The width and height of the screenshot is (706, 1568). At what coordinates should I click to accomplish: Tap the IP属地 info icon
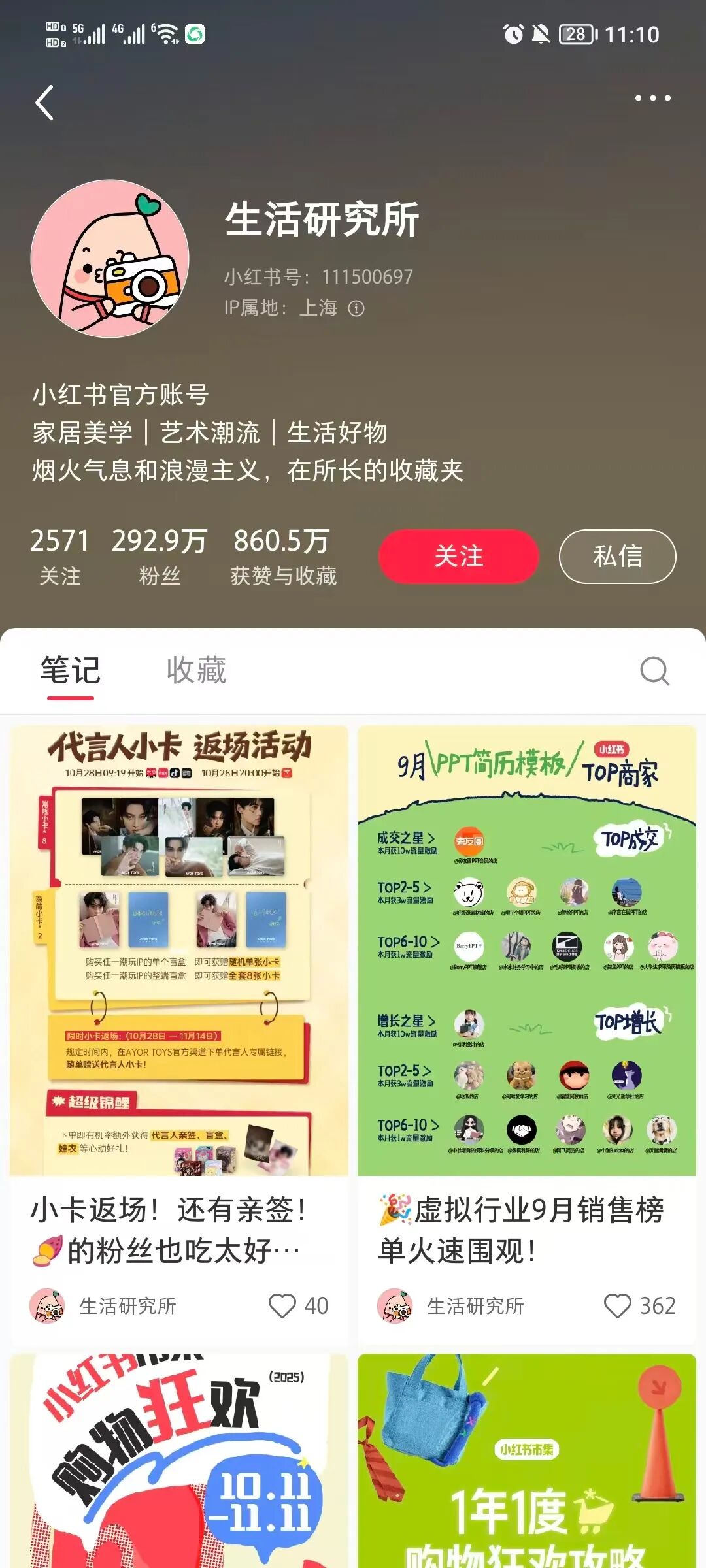pyautogui.click(x=356, y=308)
